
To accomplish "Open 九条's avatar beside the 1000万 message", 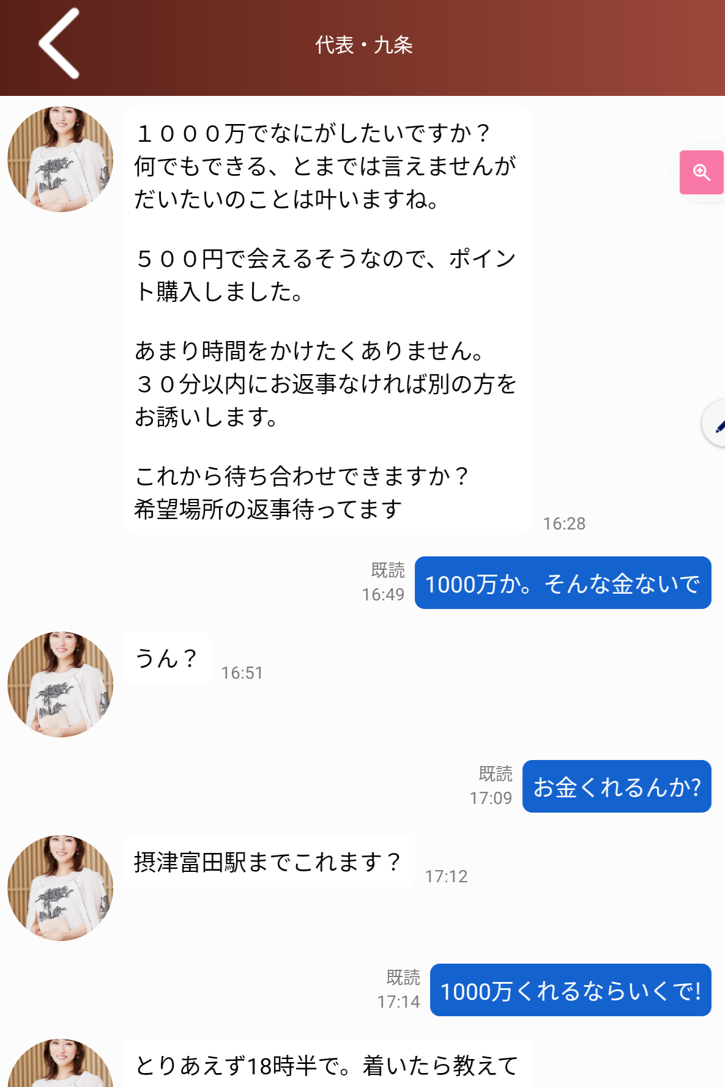I will pyautogui.click(x=60, y=159).
